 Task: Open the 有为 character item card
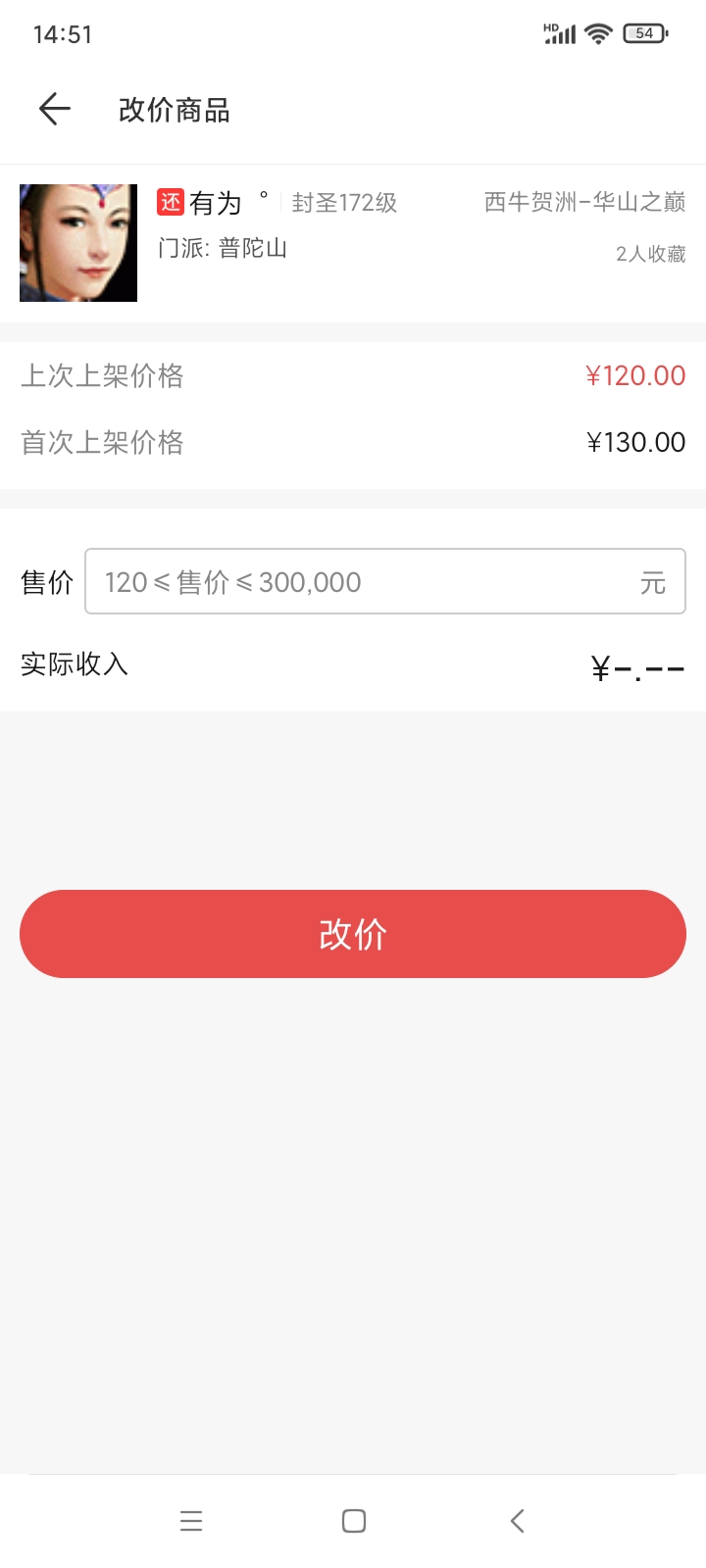pos(353,243)
